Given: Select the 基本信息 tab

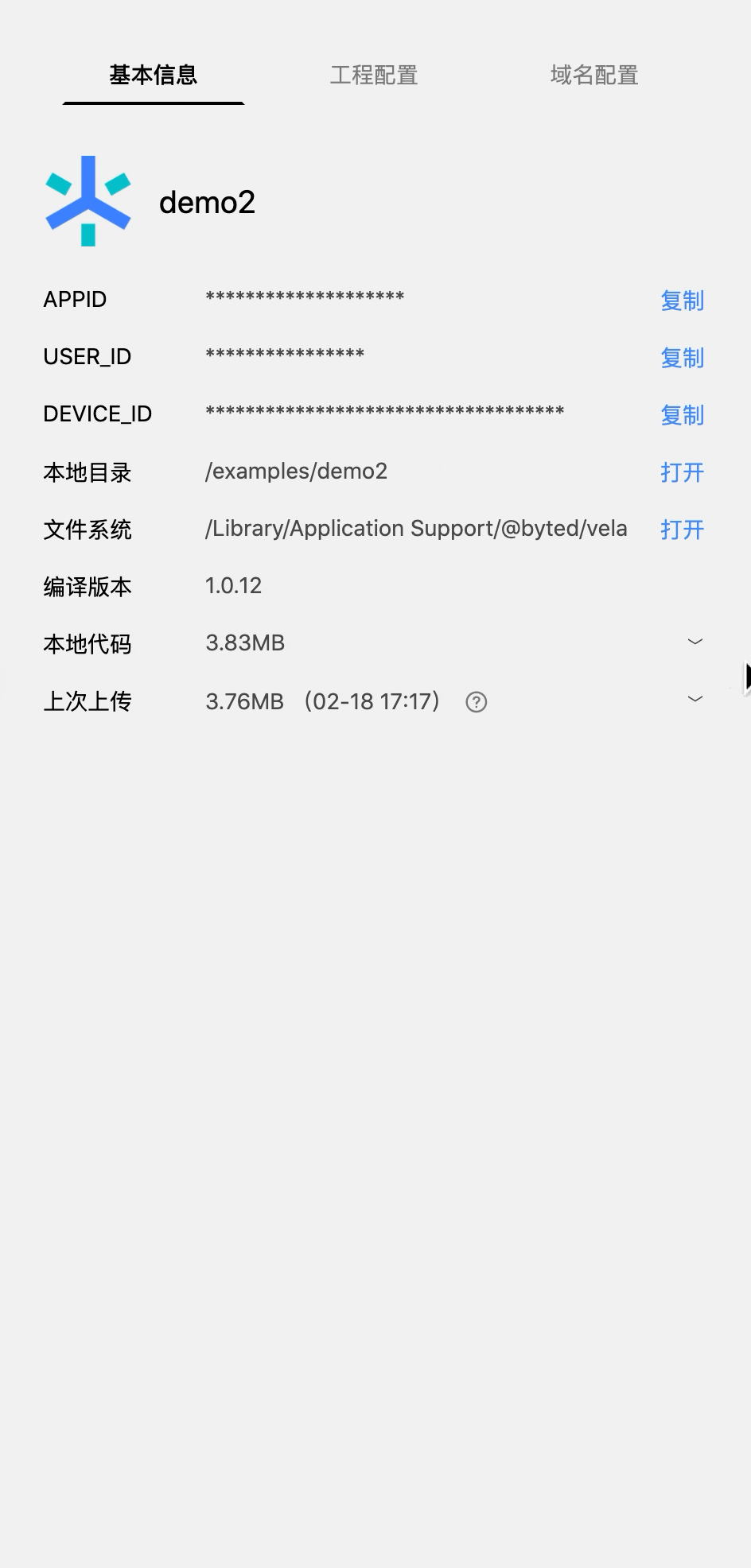Looking at the screenshot, I should click(154, 76).
